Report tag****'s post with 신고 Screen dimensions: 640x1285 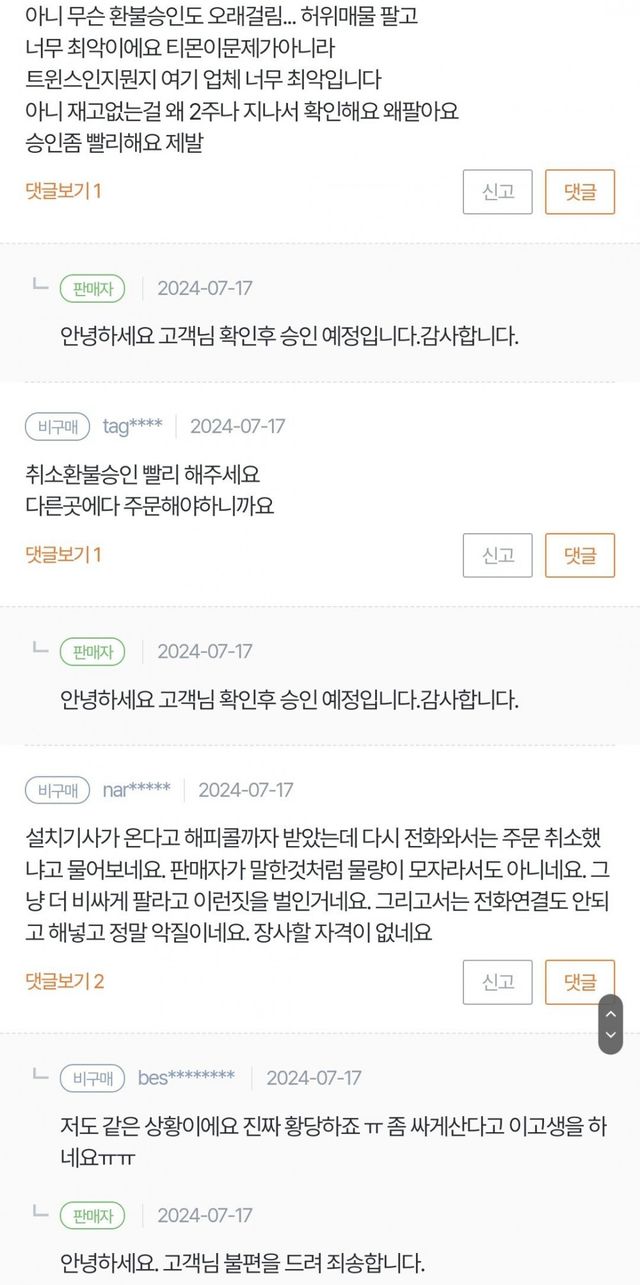coord(497,555)
